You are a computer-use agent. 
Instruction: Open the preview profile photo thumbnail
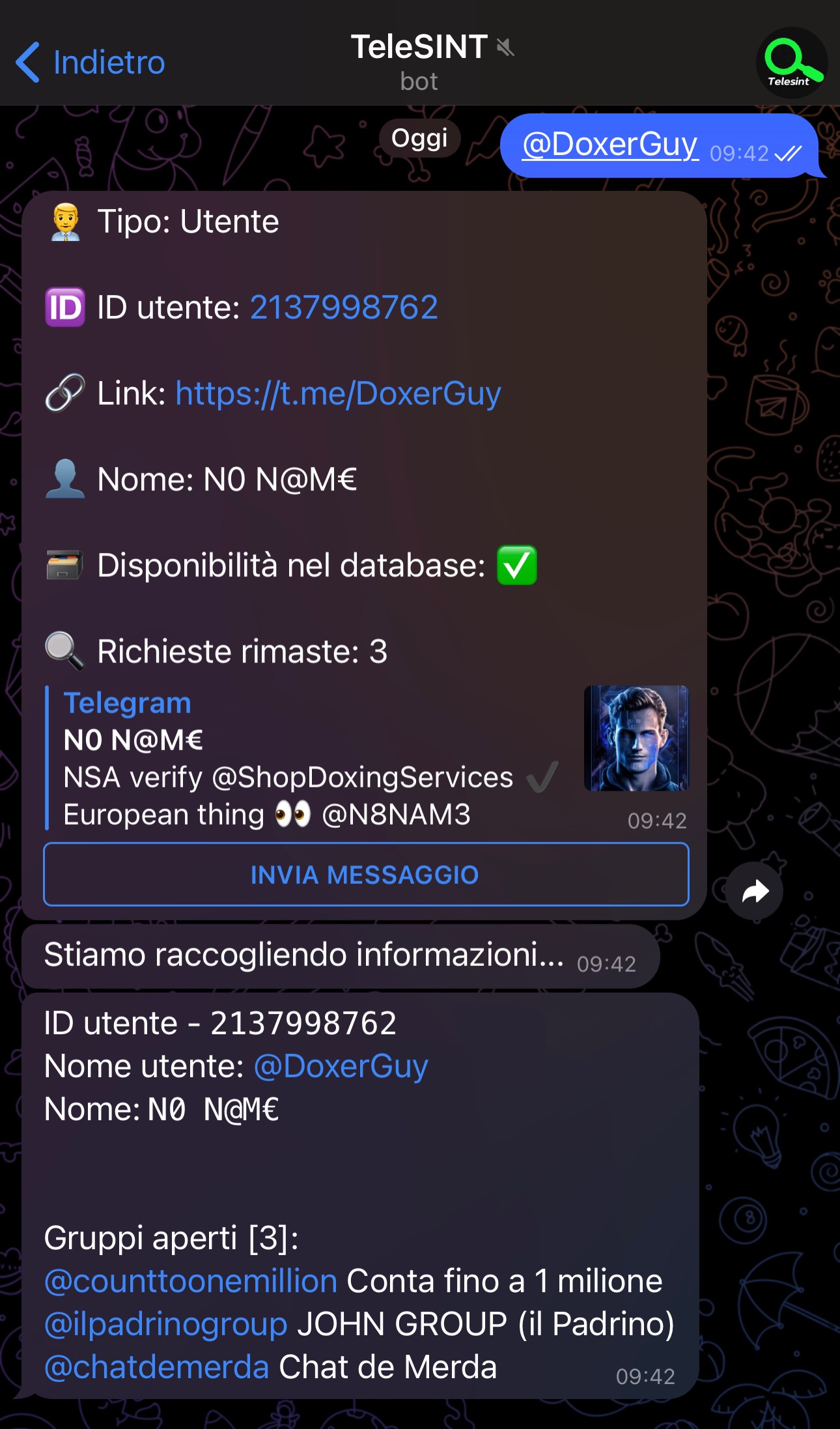coord(636,738)
